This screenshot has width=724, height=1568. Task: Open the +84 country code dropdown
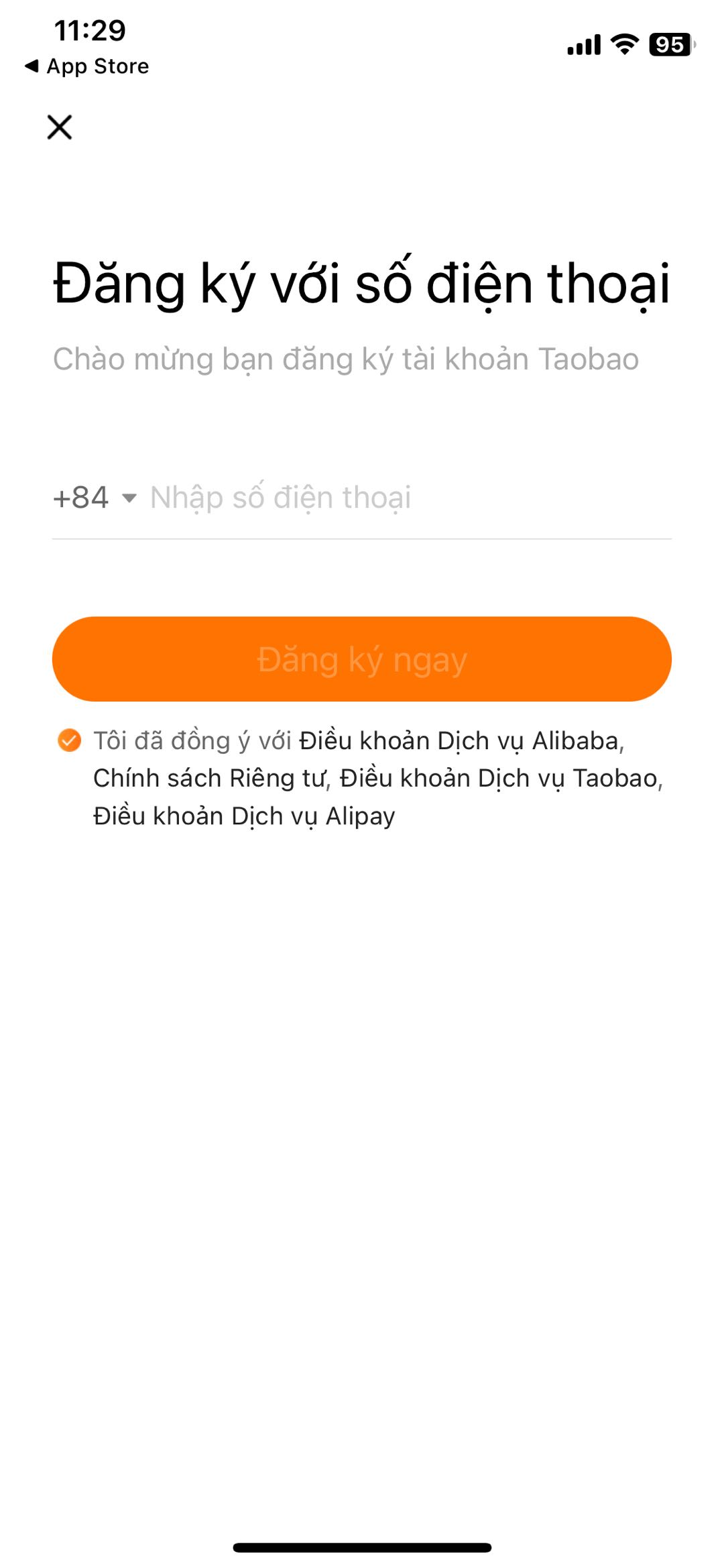pos(95,498)
